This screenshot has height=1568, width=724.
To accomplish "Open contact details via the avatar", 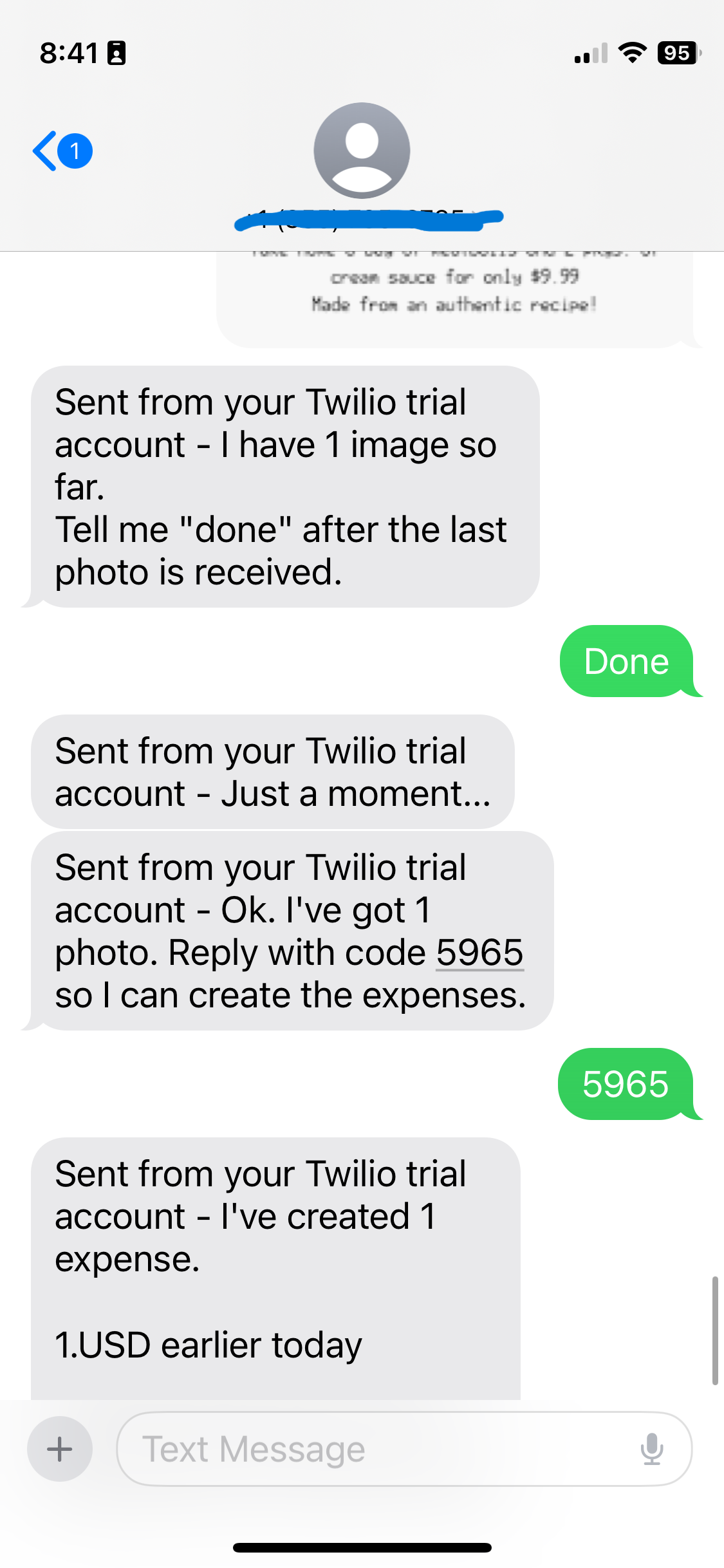I will pyautogui.click(x=362, y=151).
